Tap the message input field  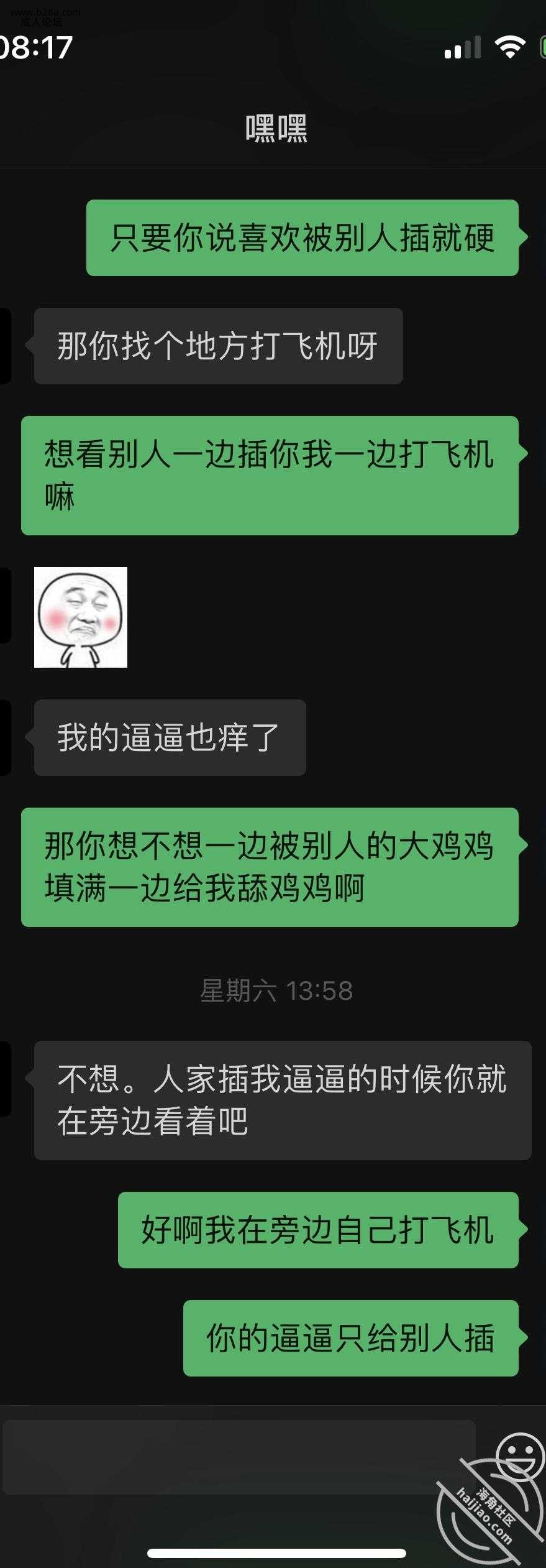pos(239,1457)
